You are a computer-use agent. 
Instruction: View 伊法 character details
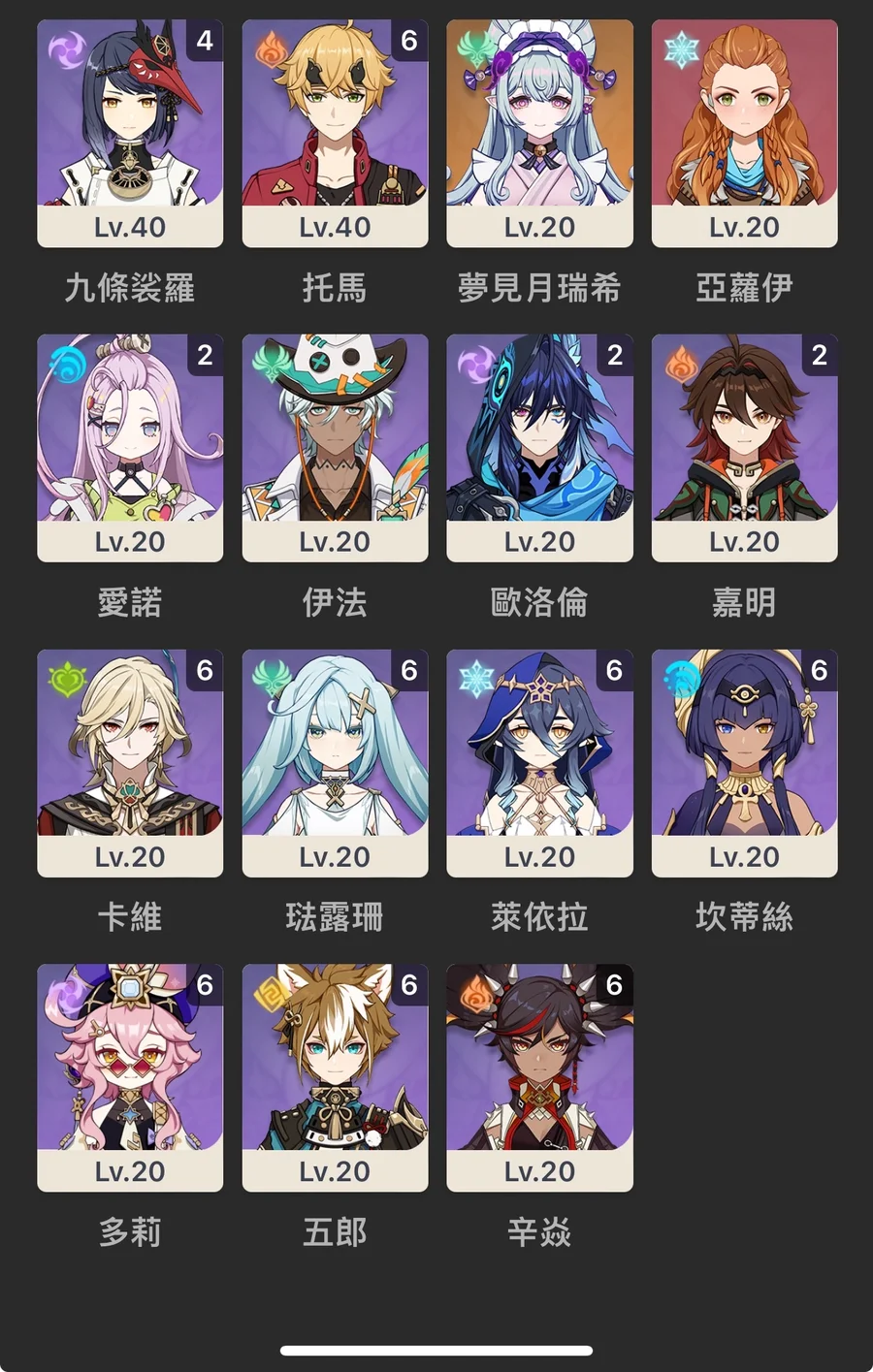(x=335, y=447)
